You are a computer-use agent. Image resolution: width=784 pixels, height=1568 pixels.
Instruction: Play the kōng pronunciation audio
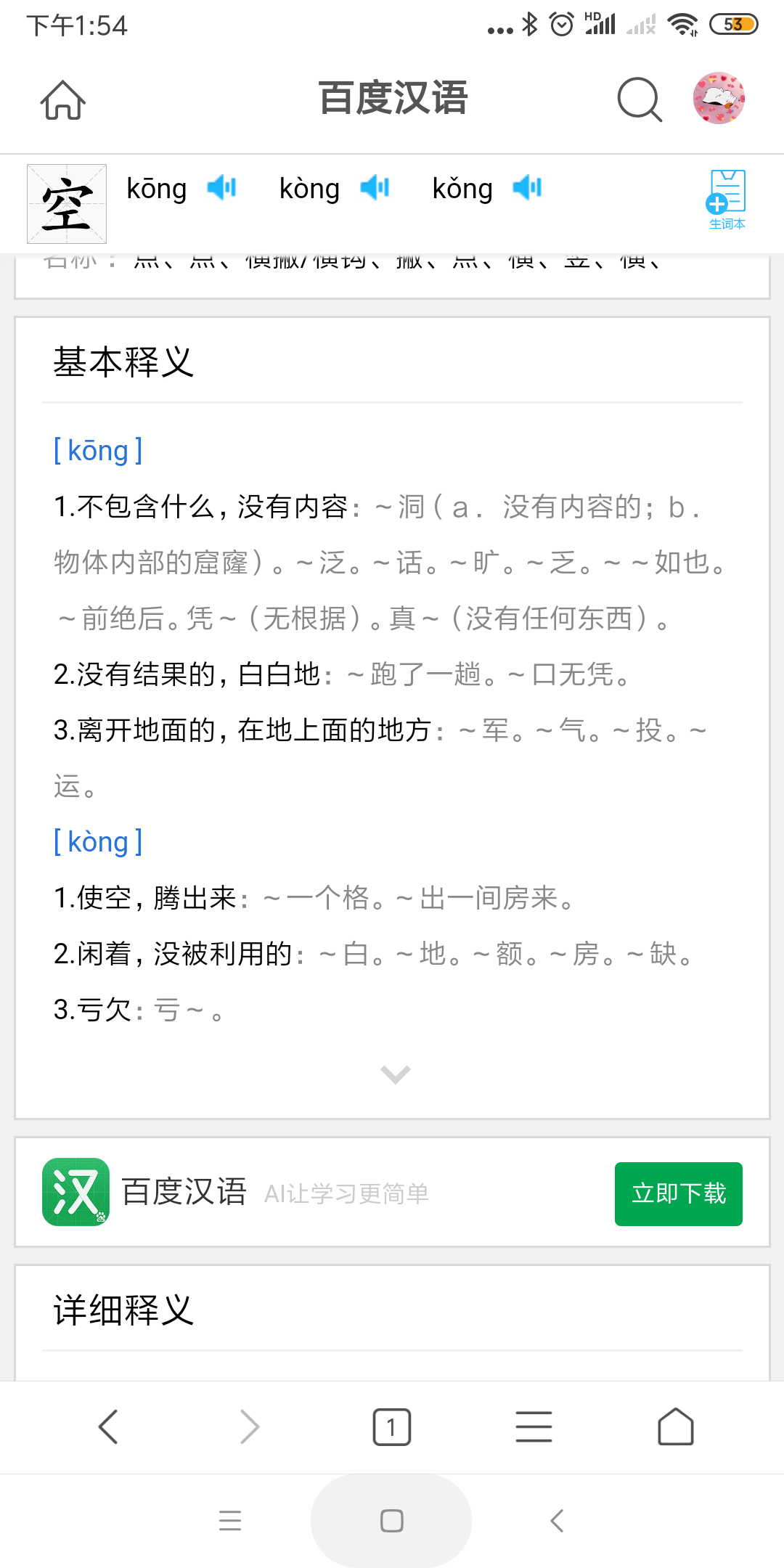pyautogui.click(x=222, y=188)
